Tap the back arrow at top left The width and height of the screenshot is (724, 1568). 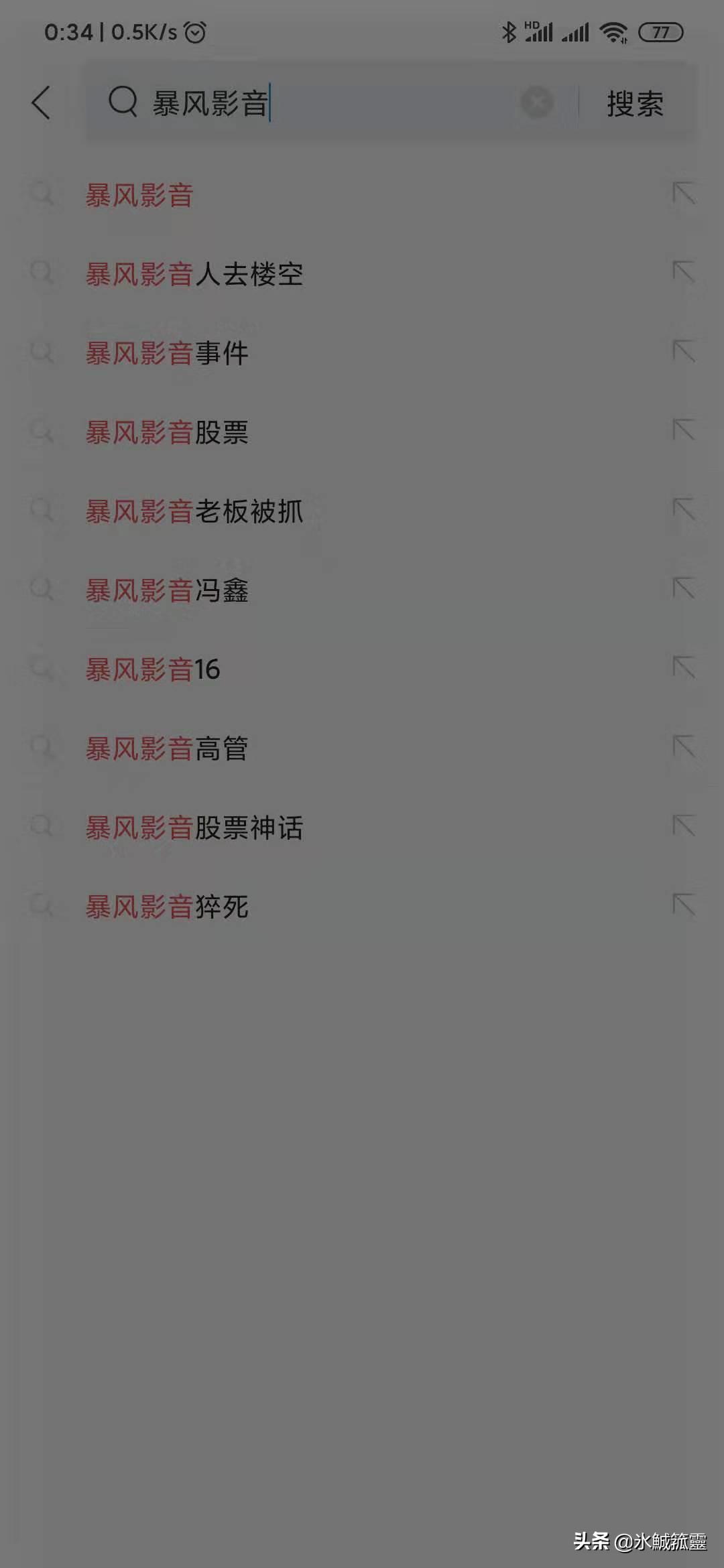40,104
